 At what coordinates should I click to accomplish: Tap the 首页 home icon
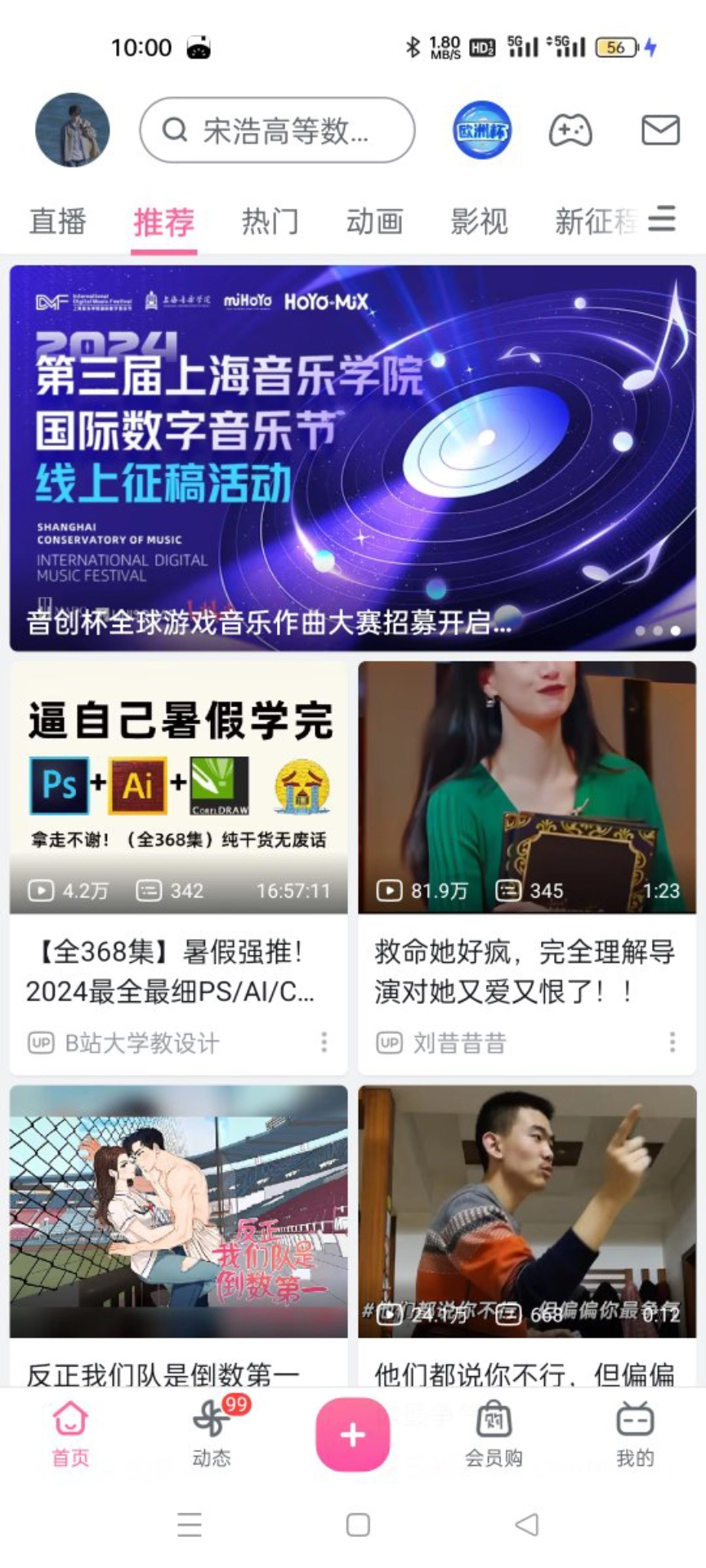70,1433
